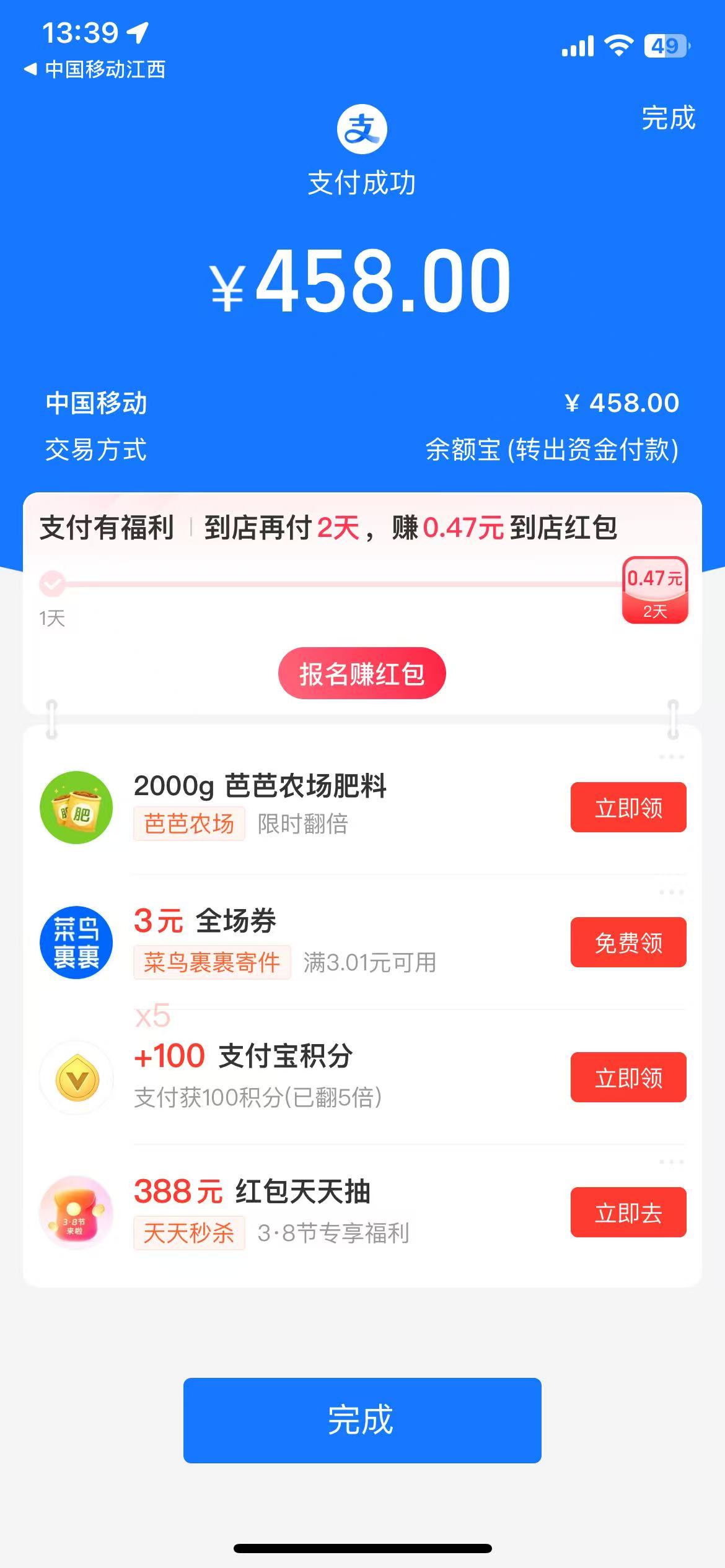Open more options for 芭芭农场肥料 offer
Screen dimensions: 725x1568
[x=671, y=757]
